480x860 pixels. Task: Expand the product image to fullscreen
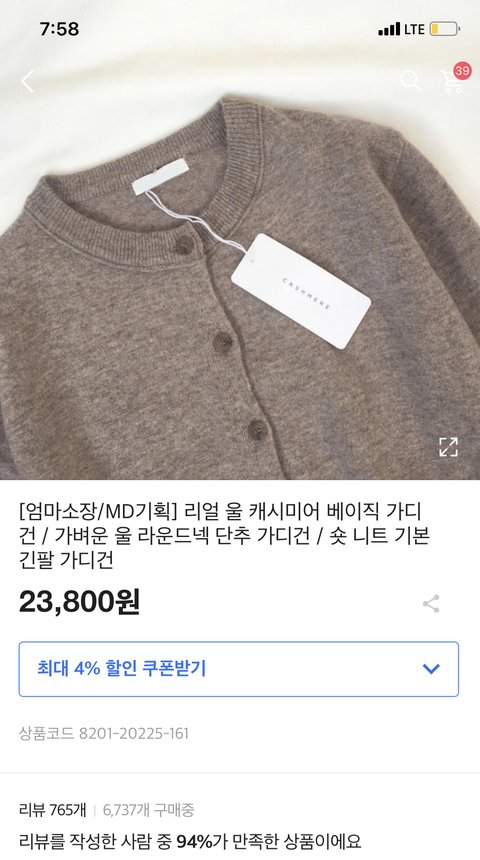tap(448, 447)
